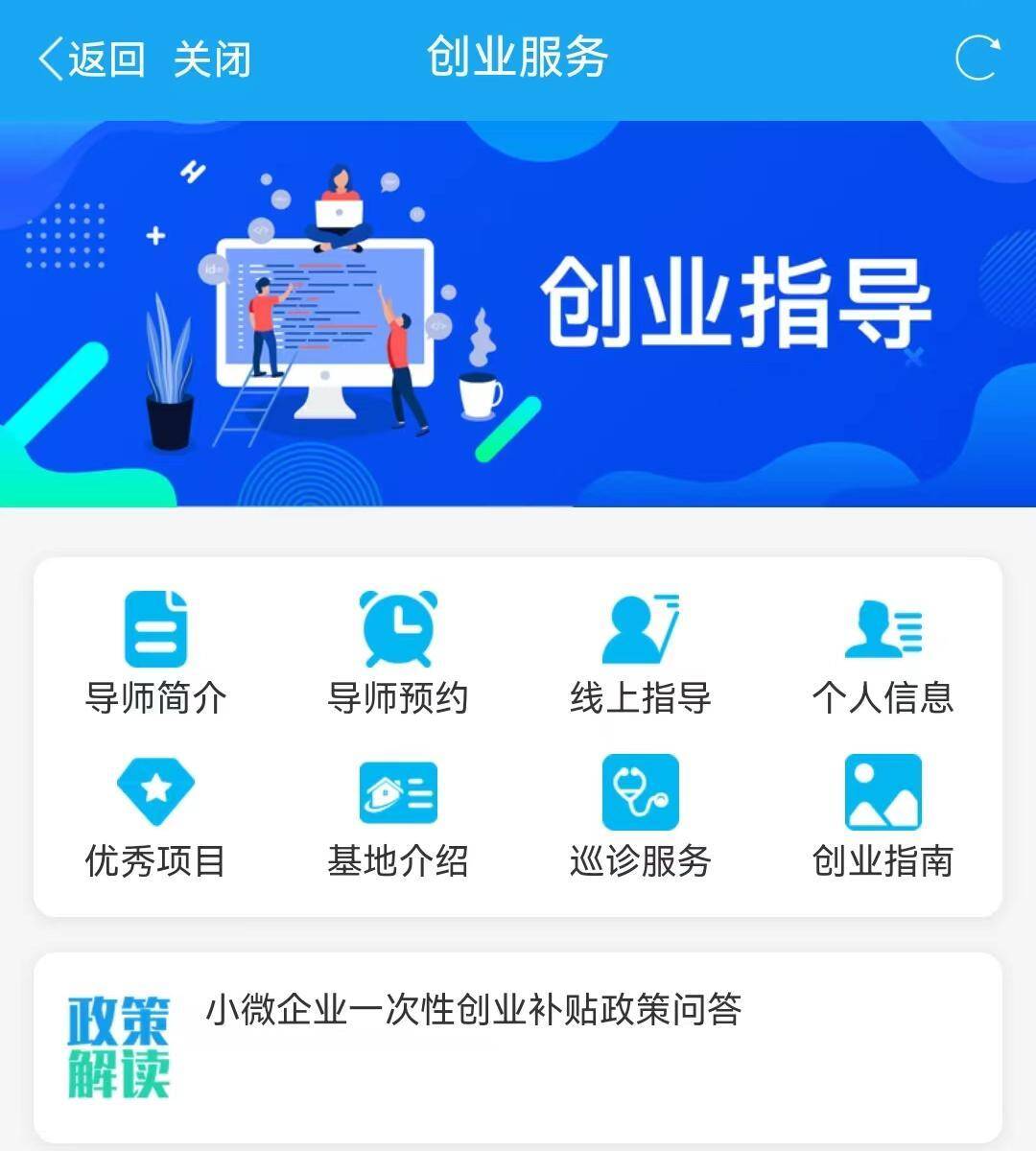Choose 巡诊服务
1036x1151 pixels.
[640, 816]
